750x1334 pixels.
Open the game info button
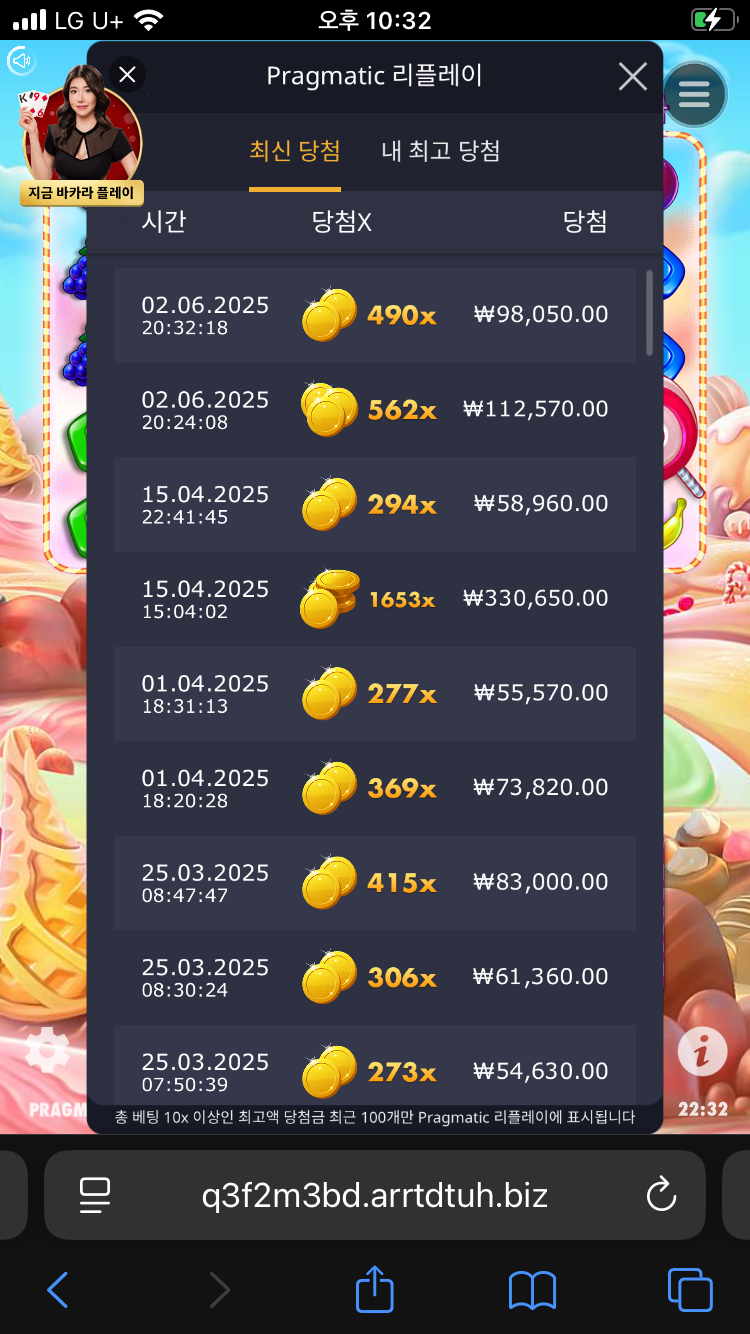point(702,1051)
